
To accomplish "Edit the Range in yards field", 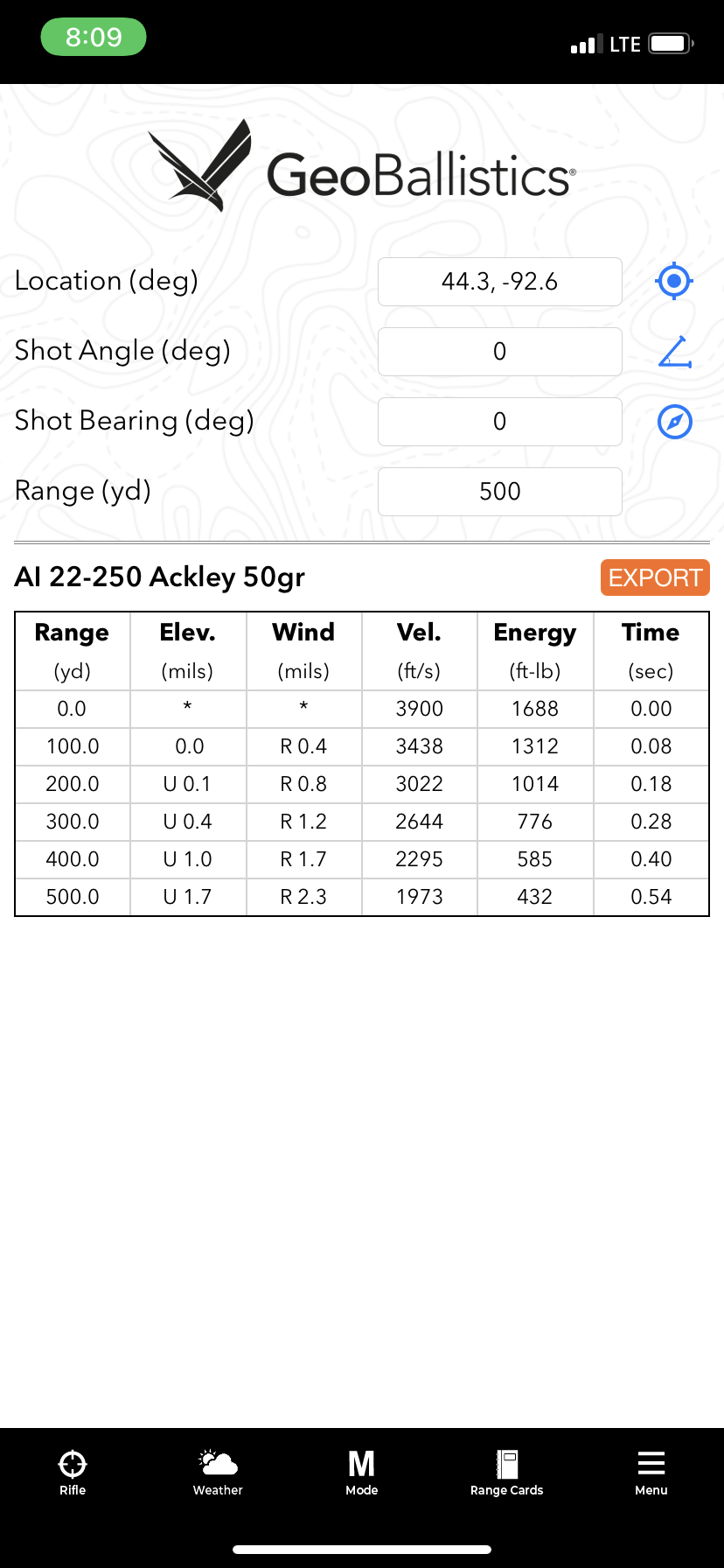I will point(499,492).
